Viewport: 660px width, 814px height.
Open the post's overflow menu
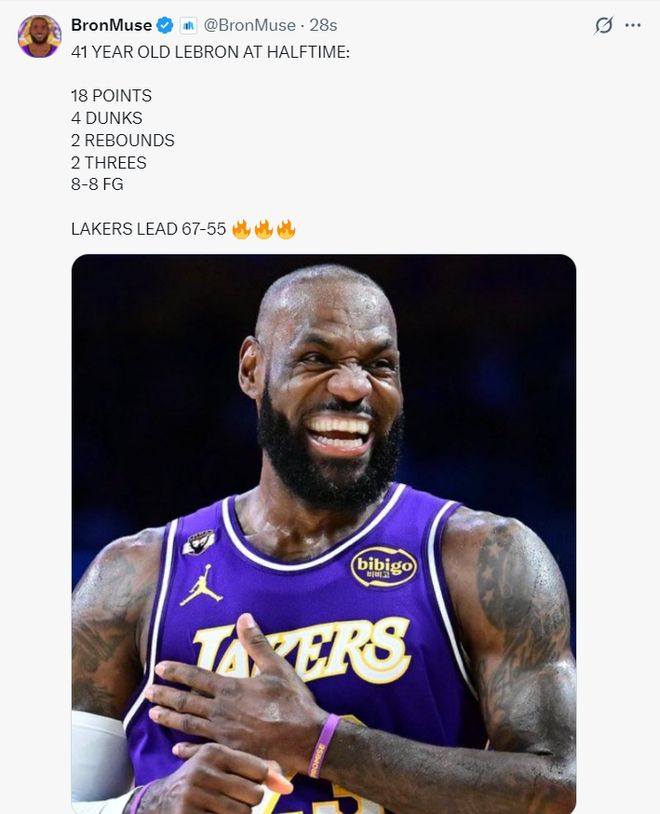pos(632,25)
